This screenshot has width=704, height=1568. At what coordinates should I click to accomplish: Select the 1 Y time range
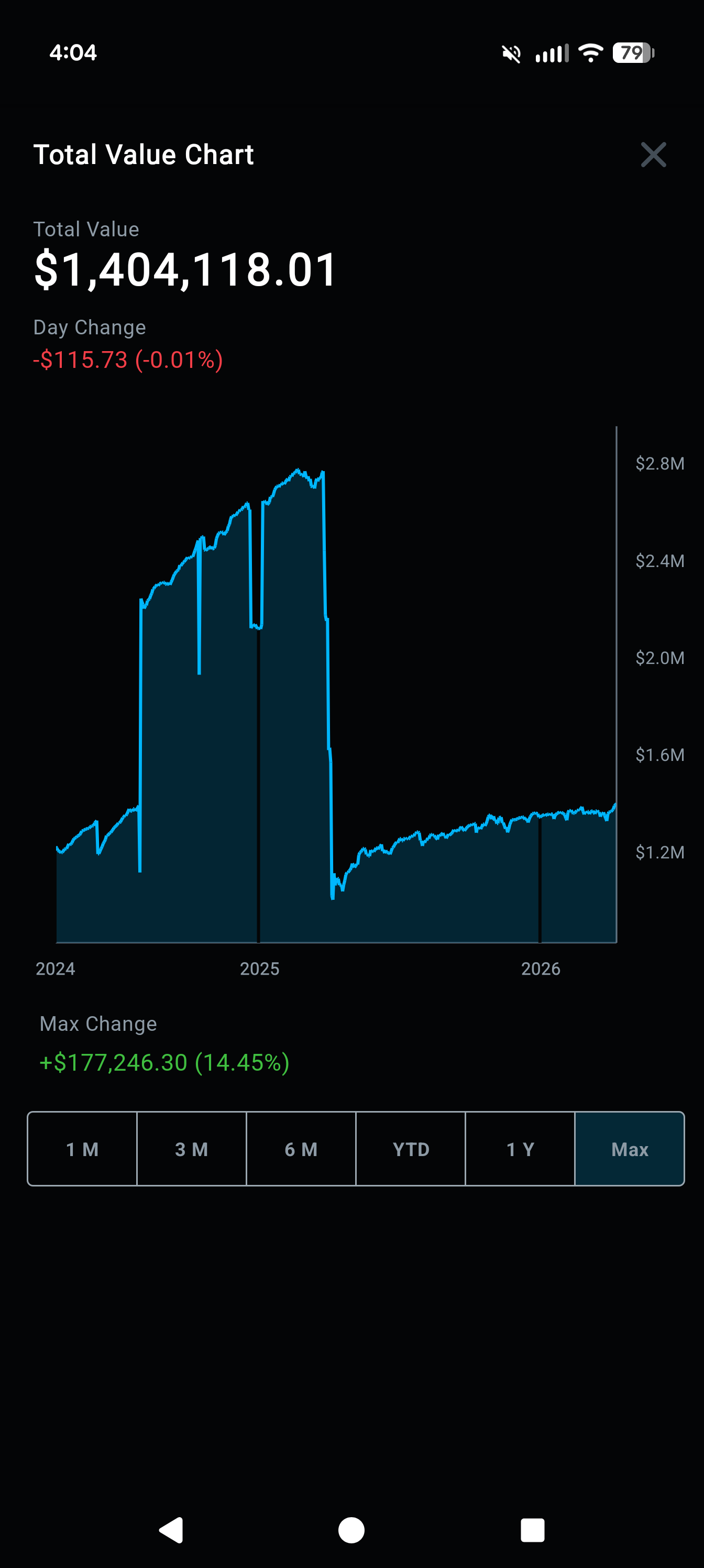pos(520,1149)
